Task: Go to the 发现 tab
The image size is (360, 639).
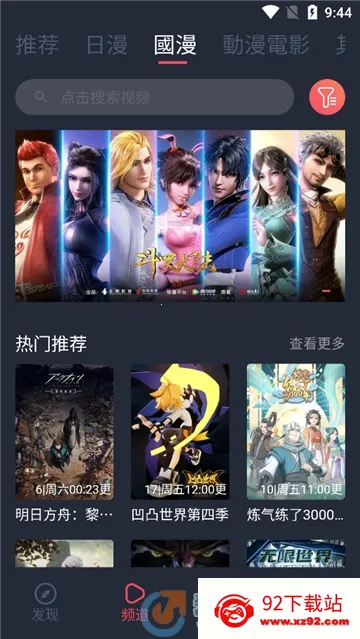Action: (x=45, y=602)
